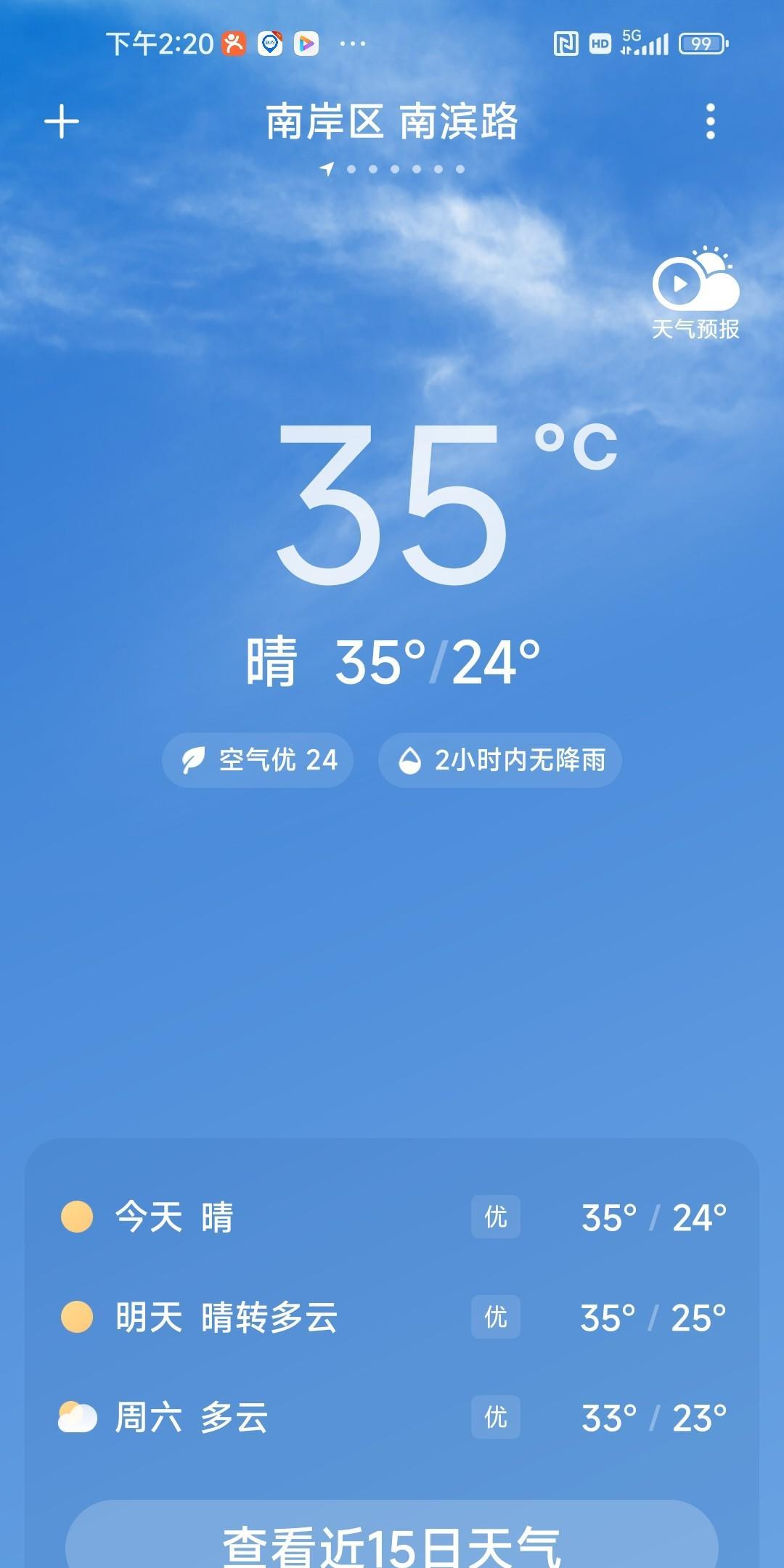Add a new city with the plus icon
Image resolution: width=784 pixels, height=1568 pixels.
pos(62,121)
